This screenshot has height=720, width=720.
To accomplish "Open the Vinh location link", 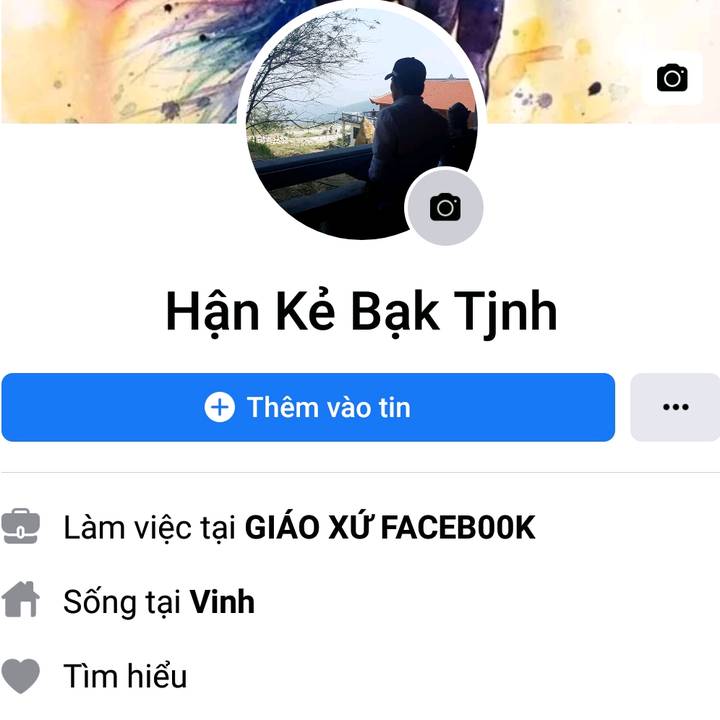I will (x=222, y=602).
